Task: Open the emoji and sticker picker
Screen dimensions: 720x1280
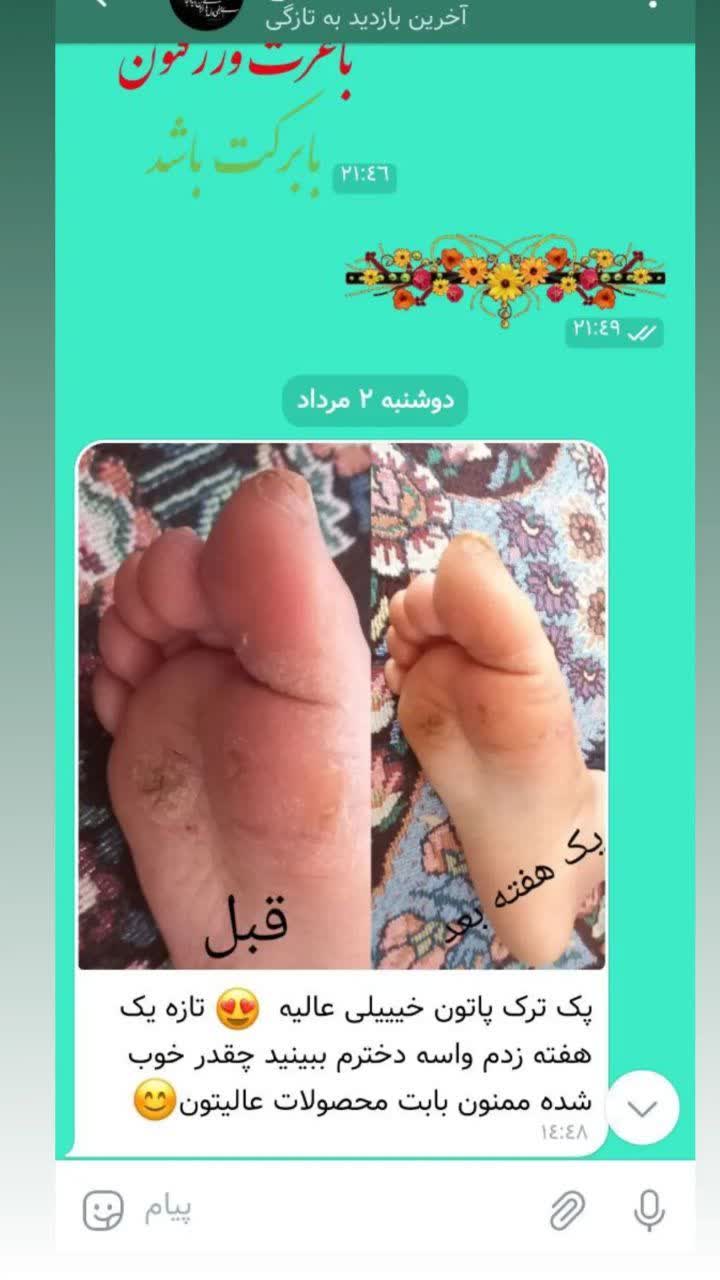Action: pos(103,1211)
